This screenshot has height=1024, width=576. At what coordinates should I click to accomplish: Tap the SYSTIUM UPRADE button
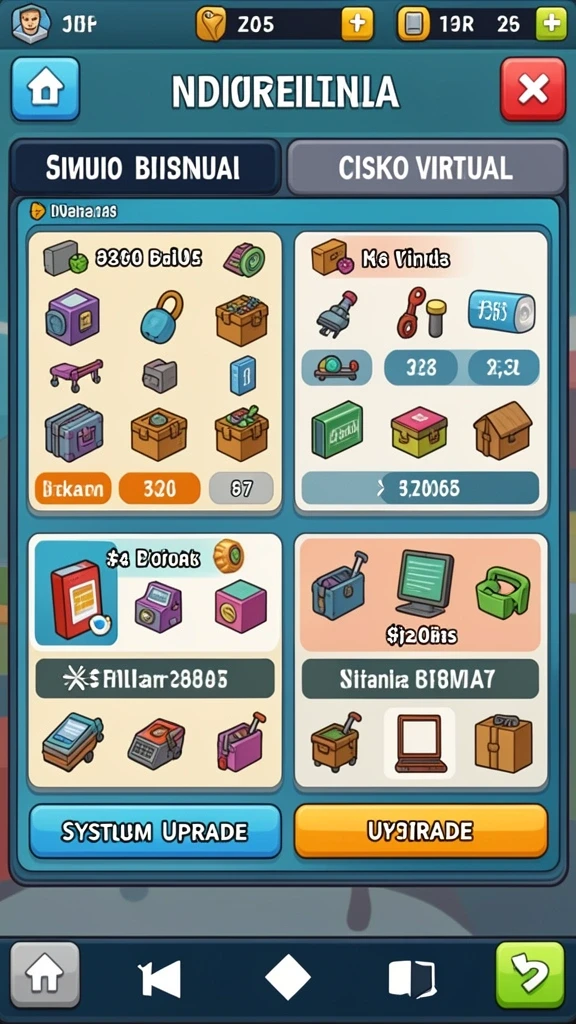[155, 831]
